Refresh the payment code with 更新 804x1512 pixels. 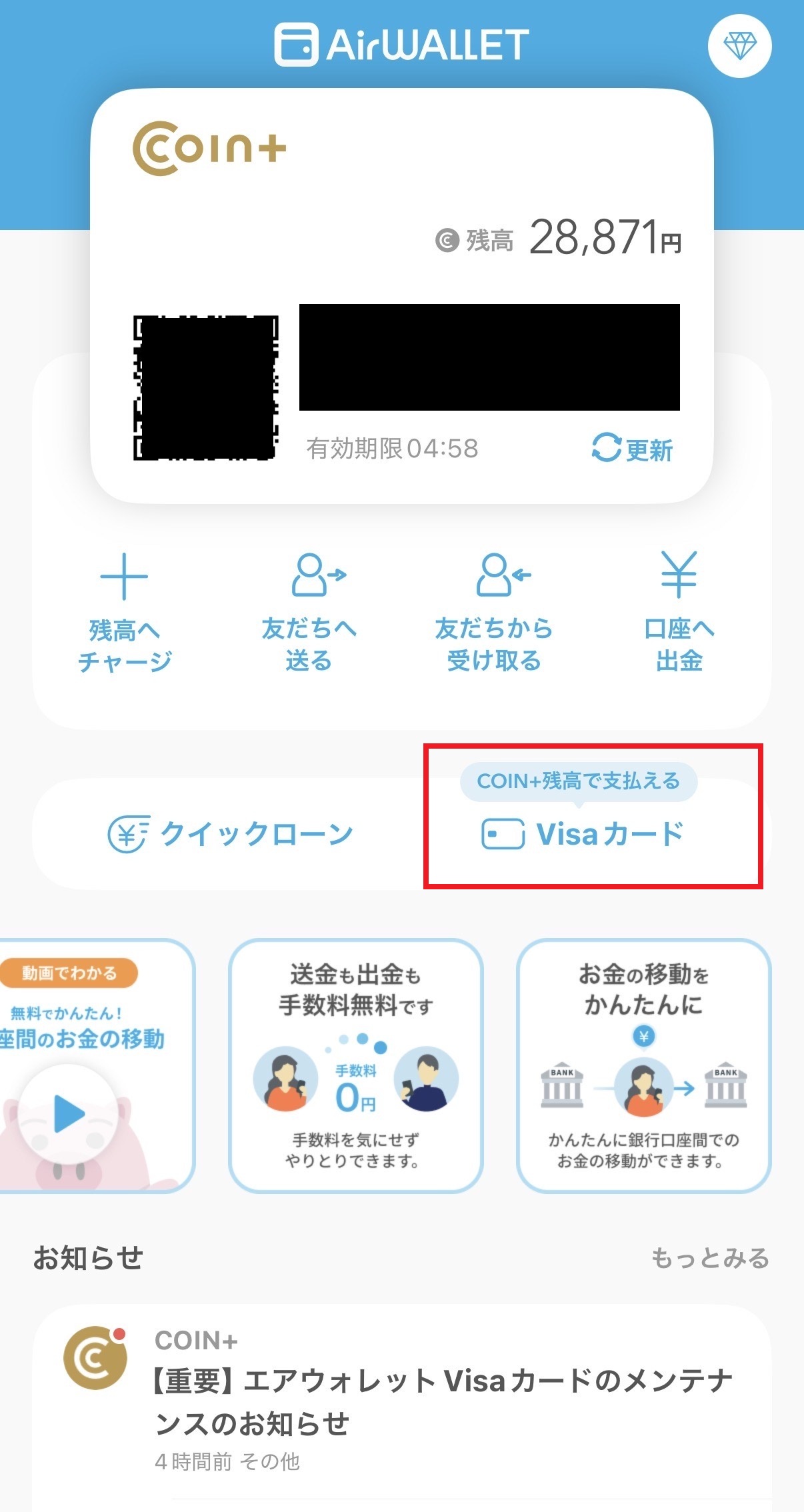click(x=632, y=449)
